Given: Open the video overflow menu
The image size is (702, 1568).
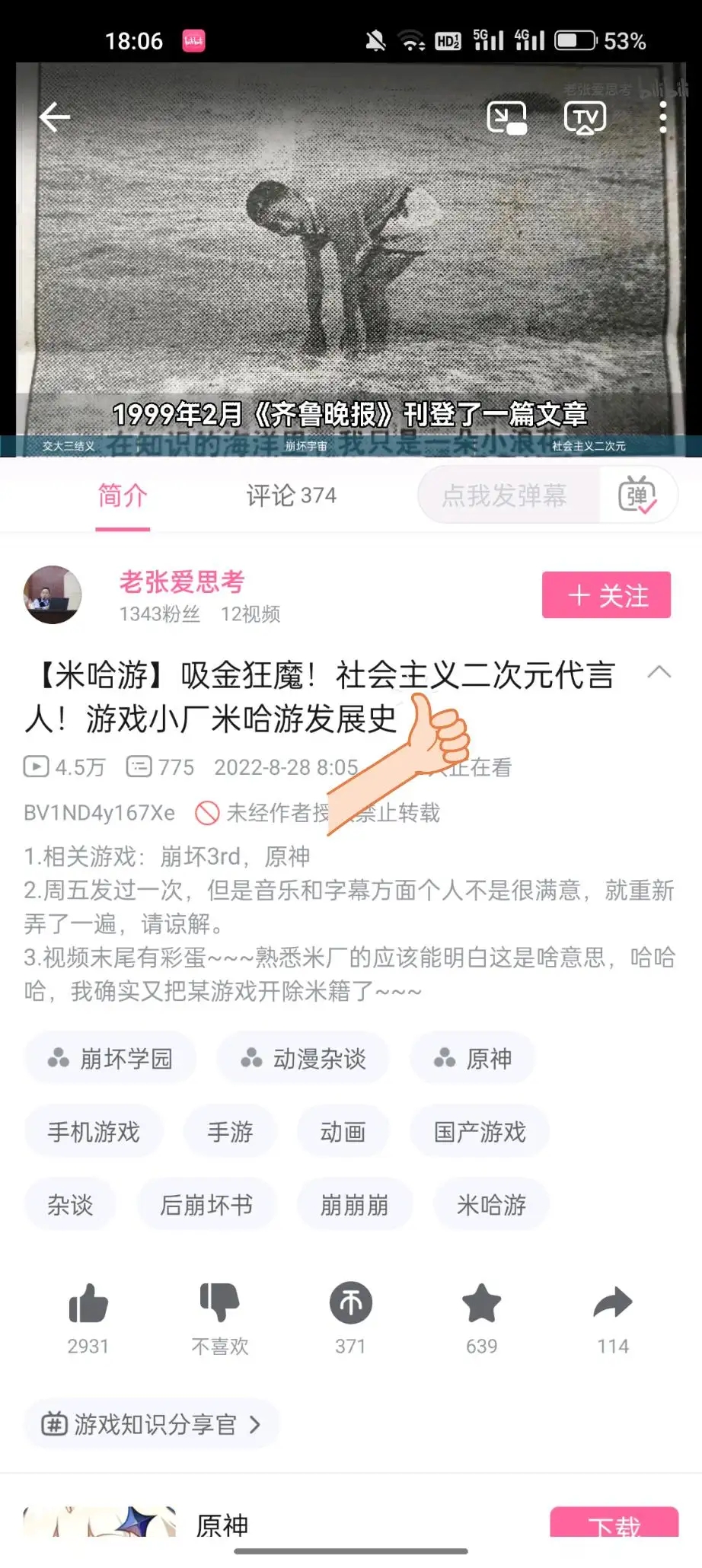Looking at the screenshot, I should 663,118.
